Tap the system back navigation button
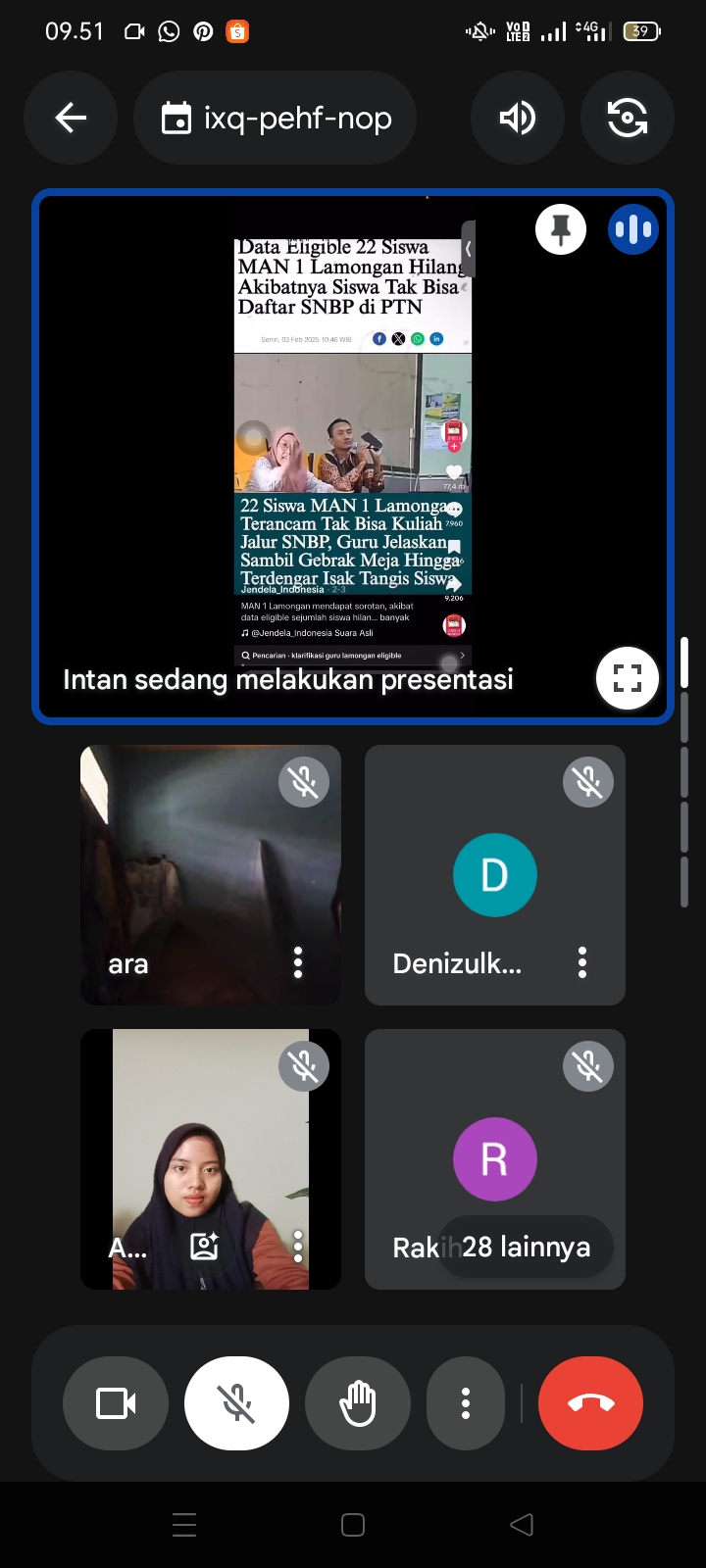 (522, 1525)
